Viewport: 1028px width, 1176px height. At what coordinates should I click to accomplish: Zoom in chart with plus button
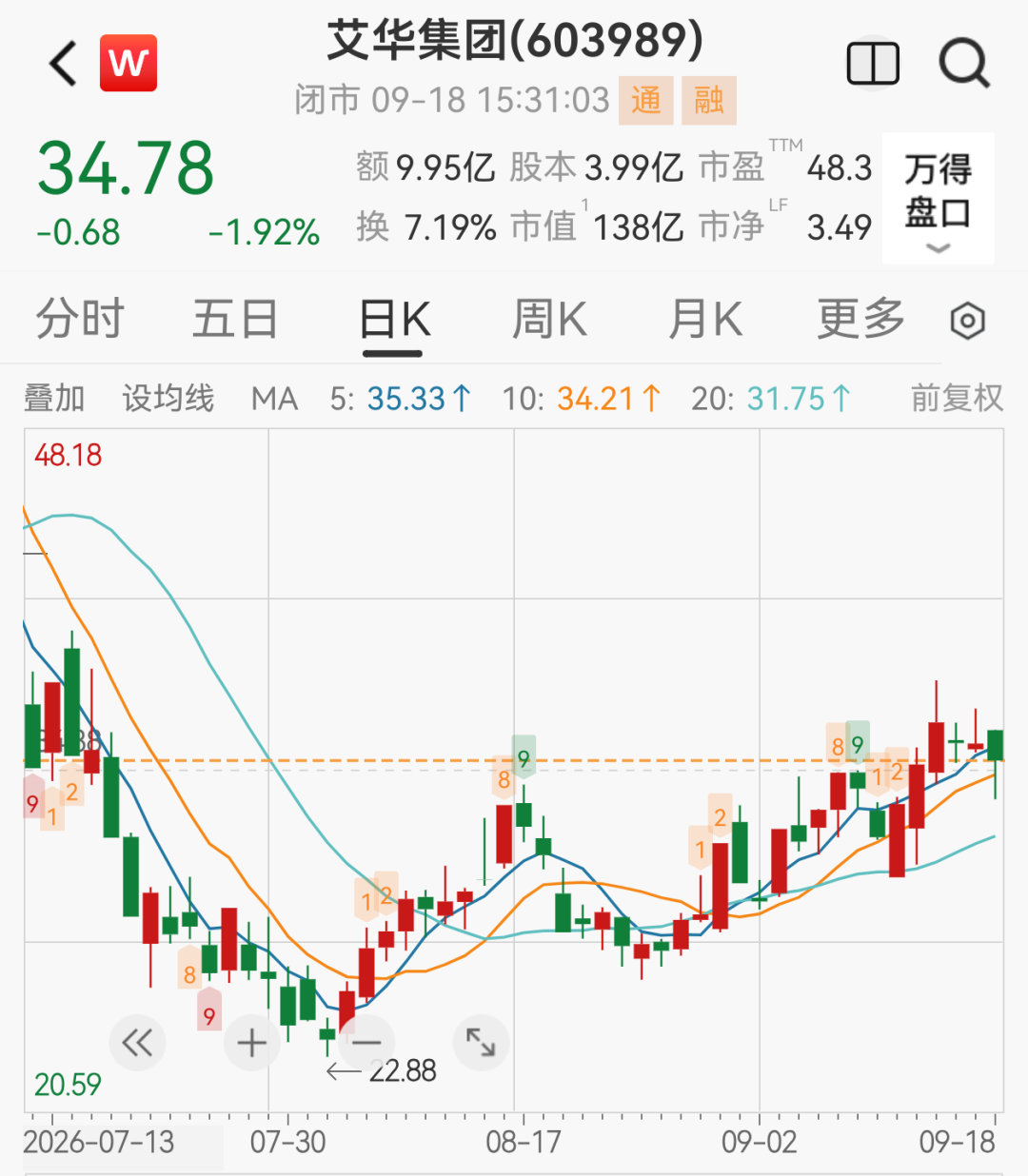252,1043
